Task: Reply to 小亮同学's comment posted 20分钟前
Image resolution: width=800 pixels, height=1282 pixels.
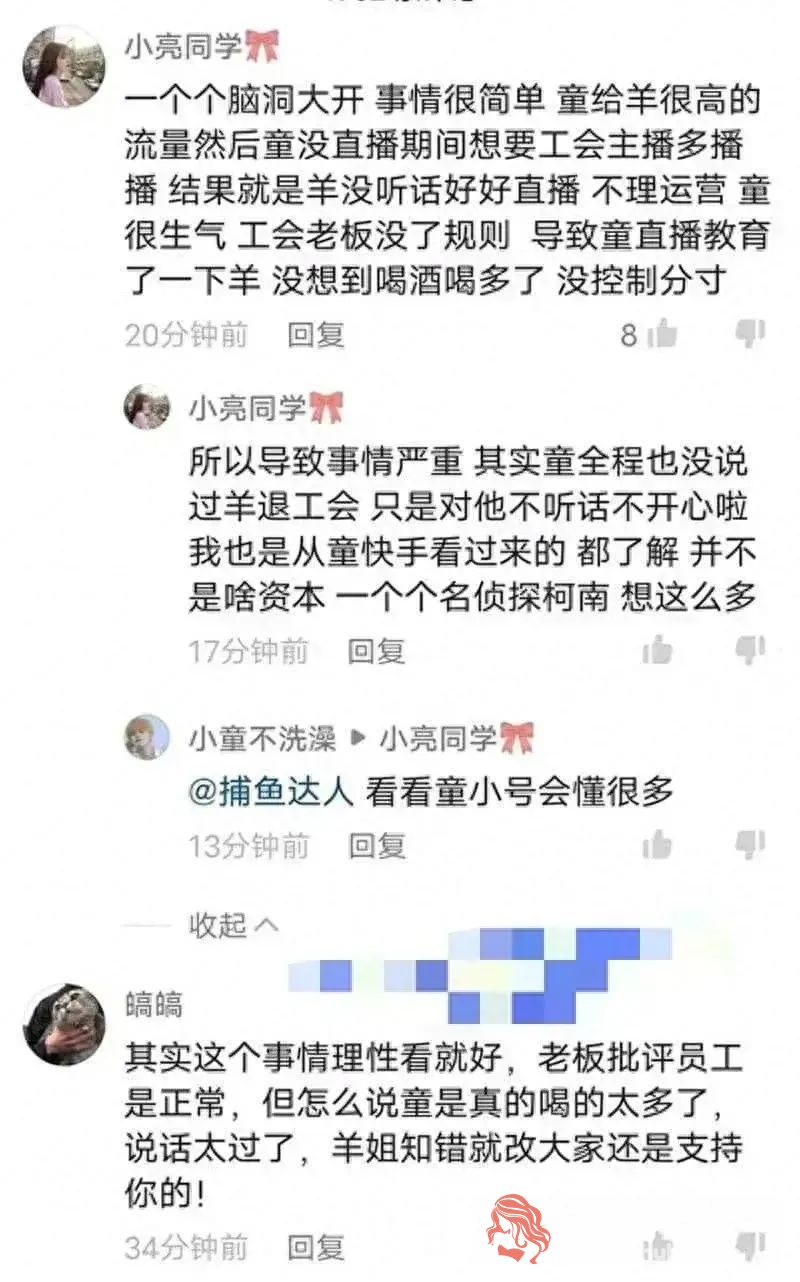Action: (316, 335)
